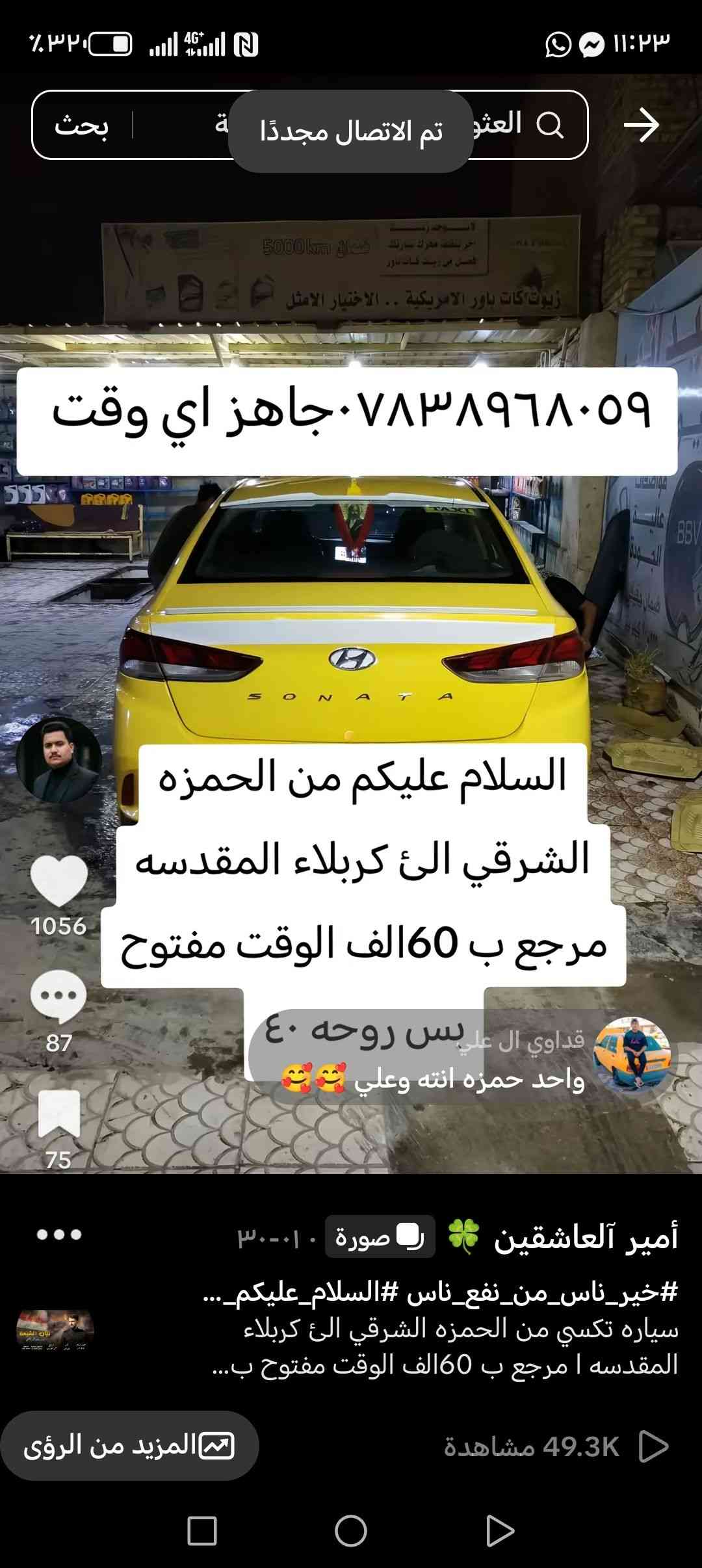Go back with the arrow icon
Image resolution: width=702 pixels, height=1568 pixels.
point(641,125)
